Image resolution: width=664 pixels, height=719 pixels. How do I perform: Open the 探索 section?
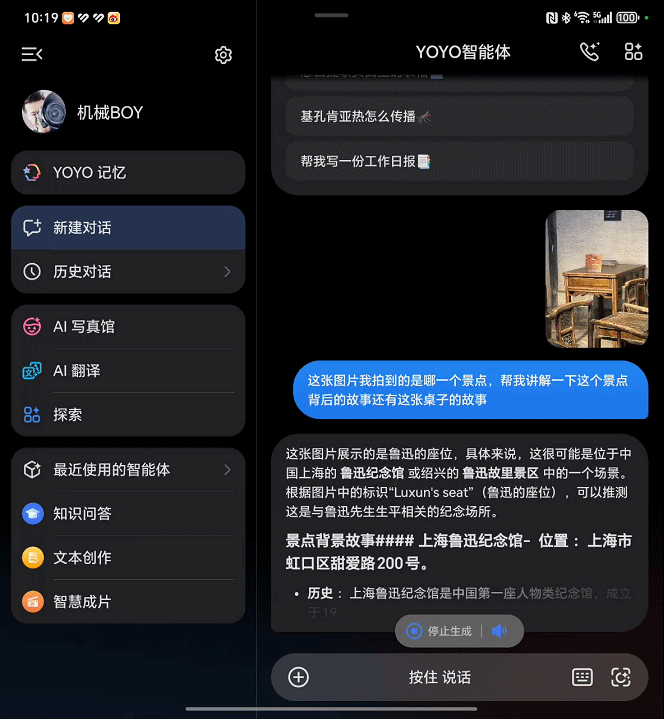pyautogui.click(x=128, y=415)
